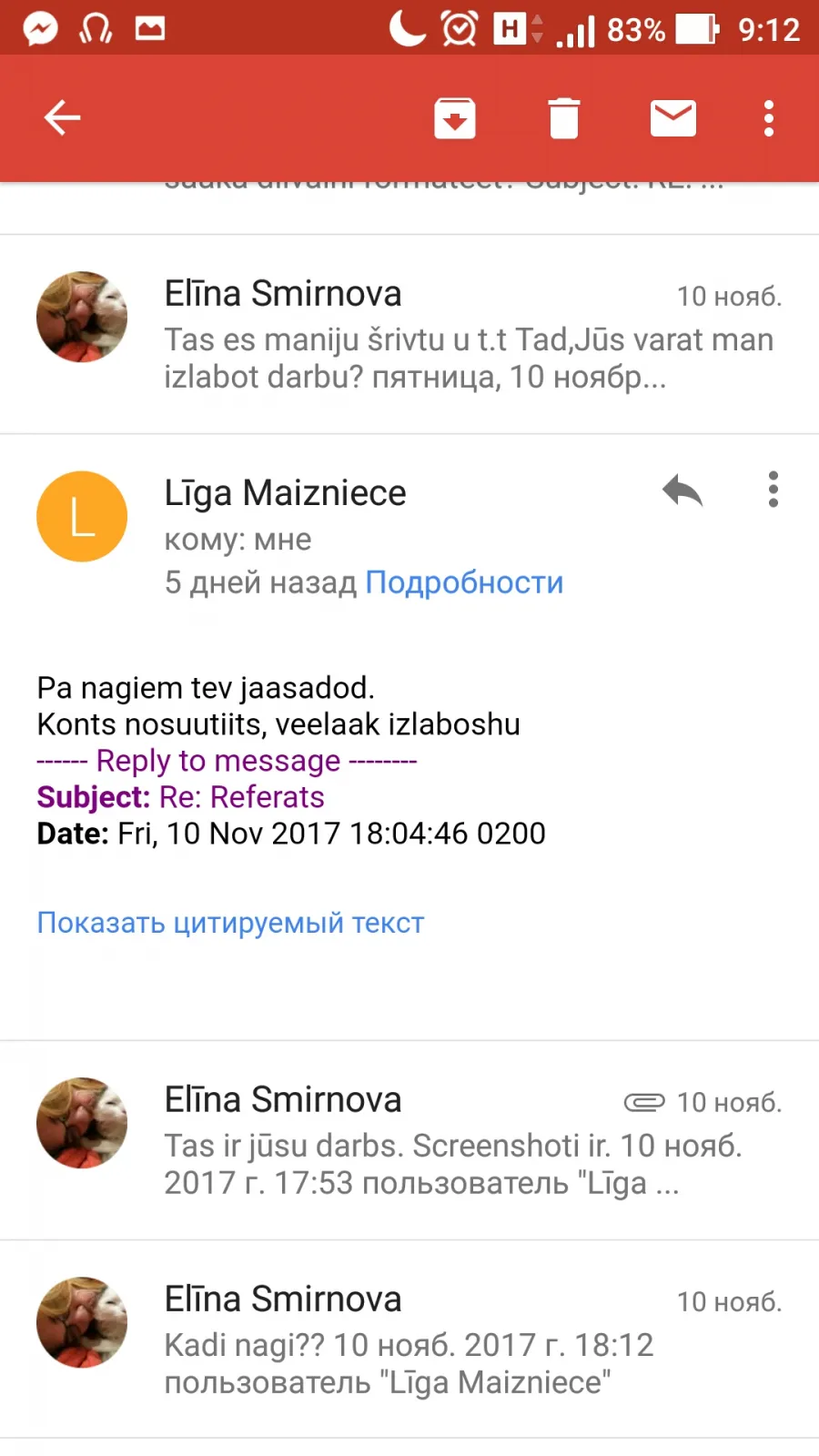The image size is (819, 1456).
Task: Expand quoted text with Показать цитируемый текст
Action: tap(230, 923)
